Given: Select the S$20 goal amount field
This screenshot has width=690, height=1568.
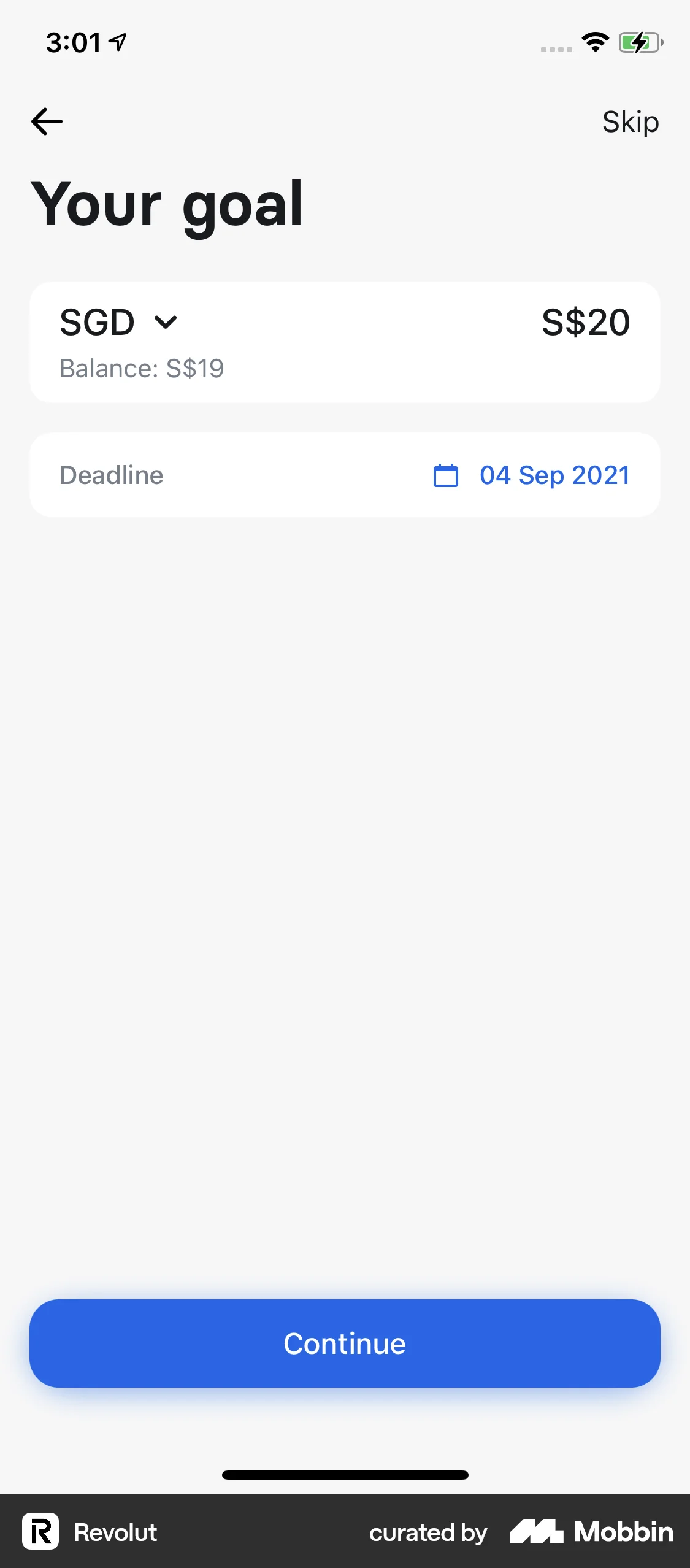Looking at the screenshot, I should point(585,323).
